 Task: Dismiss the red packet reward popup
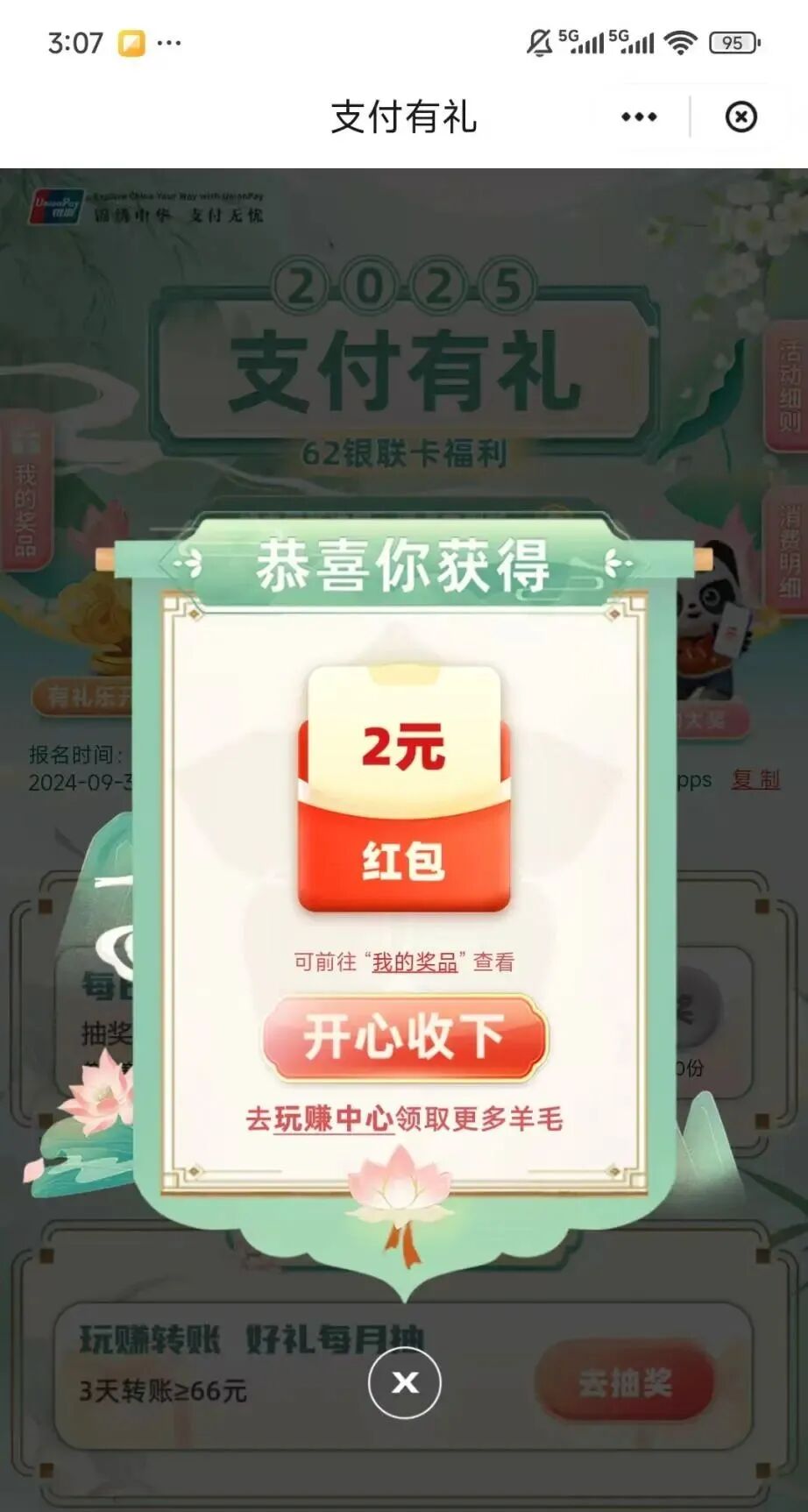[404, 1382]
